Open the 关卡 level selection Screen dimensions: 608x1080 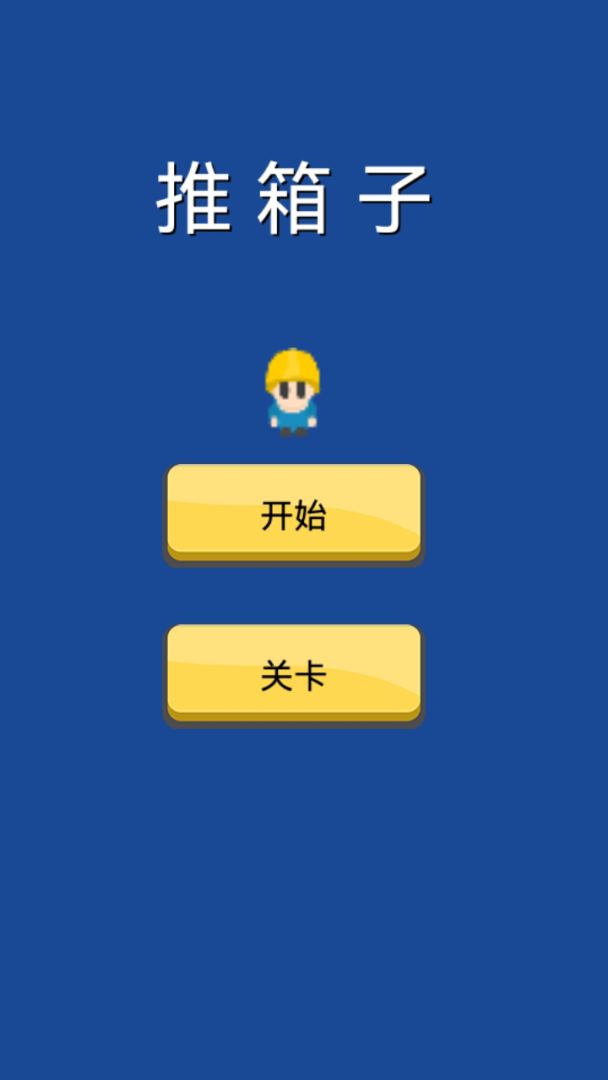(x=293, y=674)
